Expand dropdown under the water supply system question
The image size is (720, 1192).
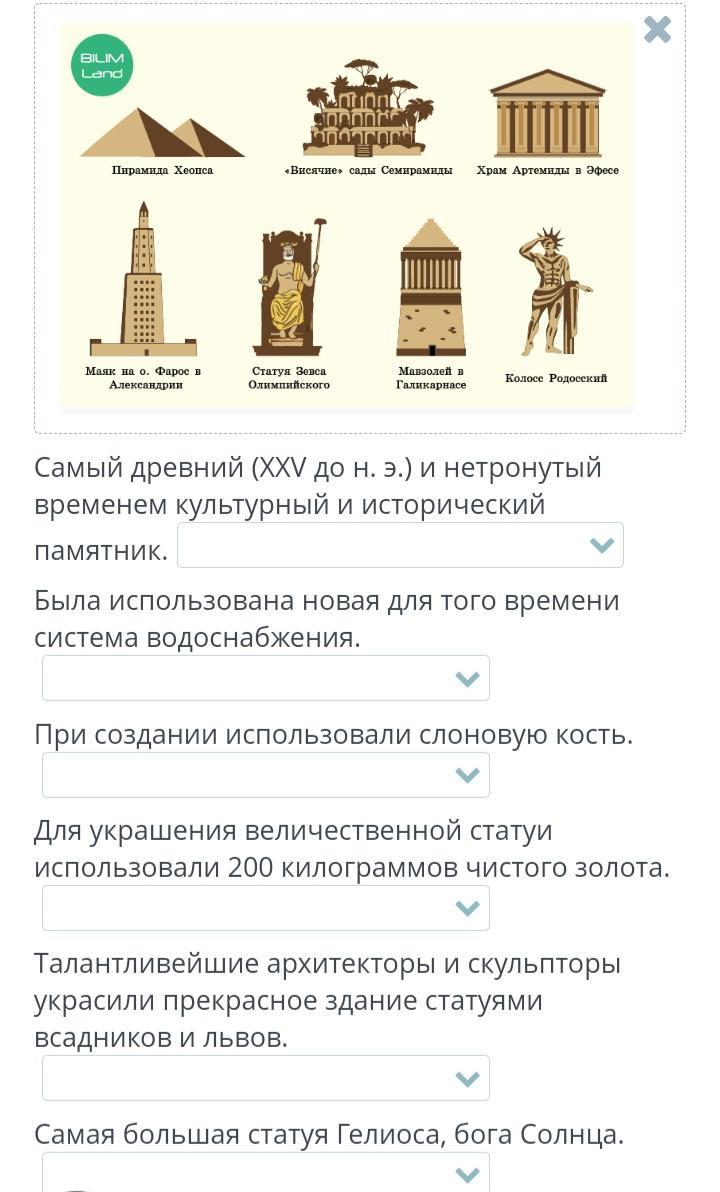click(x=265, y=678)
